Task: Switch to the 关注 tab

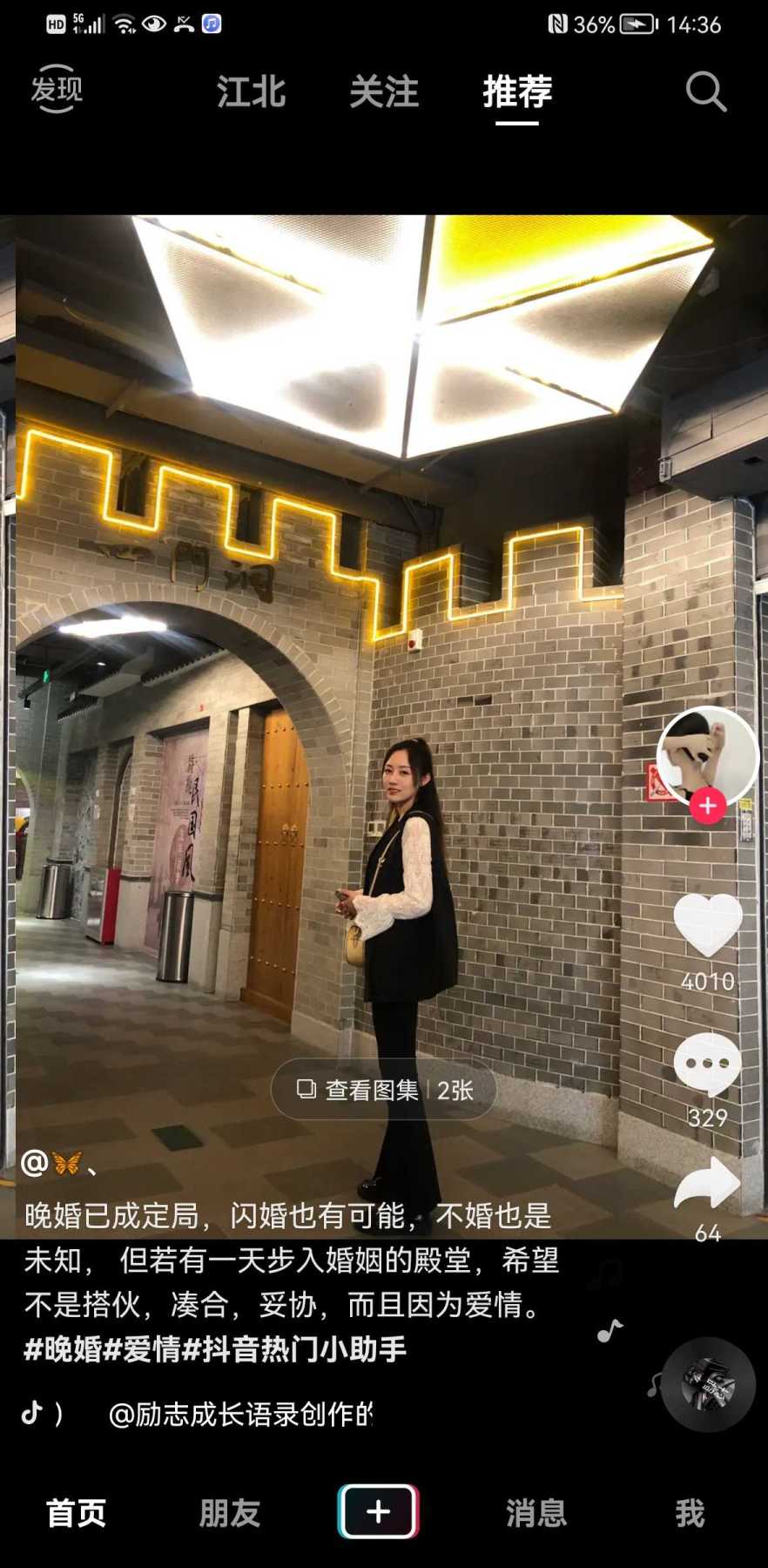Action: tap(384, 91)
